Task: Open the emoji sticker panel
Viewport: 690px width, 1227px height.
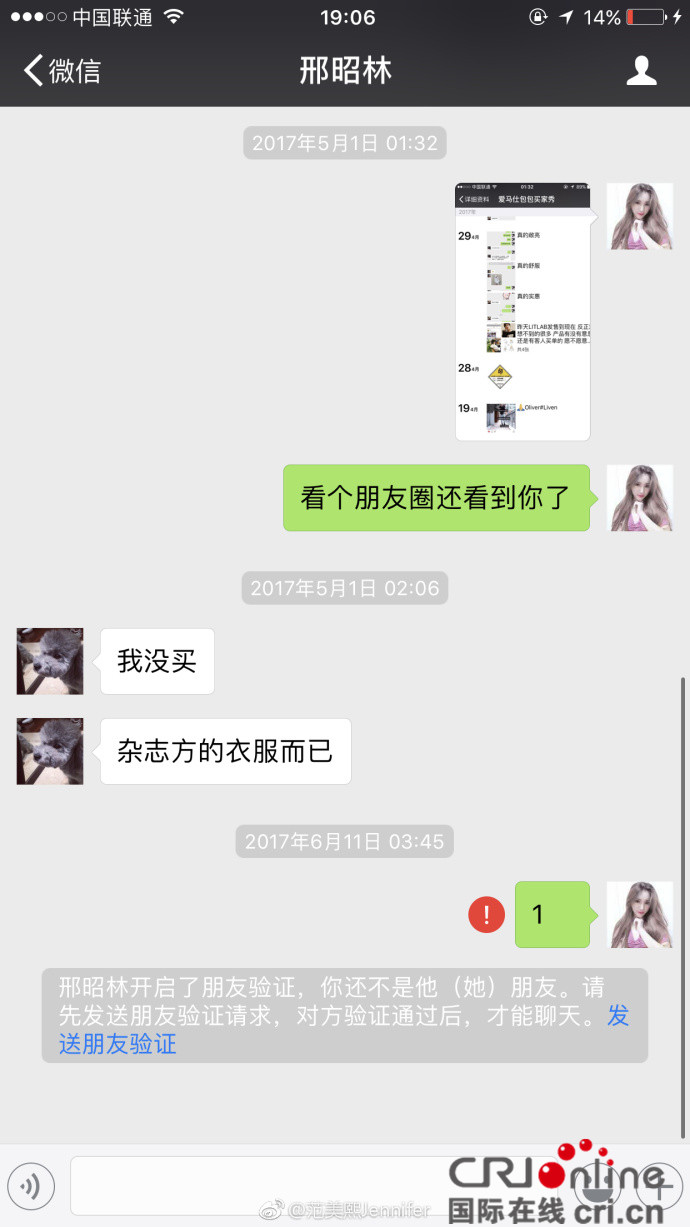Action: [604, 1186]
